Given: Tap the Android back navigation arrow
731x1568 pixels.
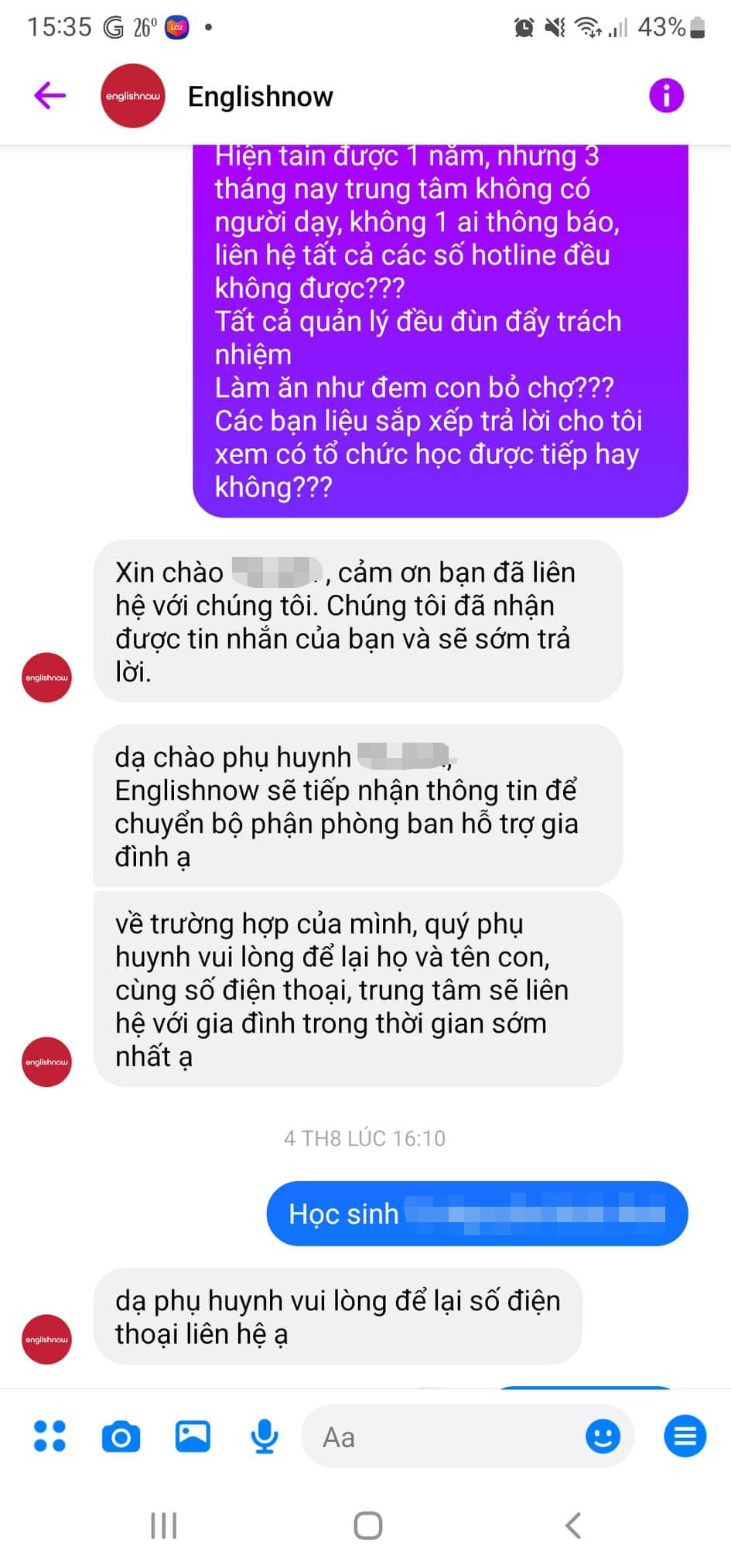Looking at the screenshot, I should click(572, 1525).
